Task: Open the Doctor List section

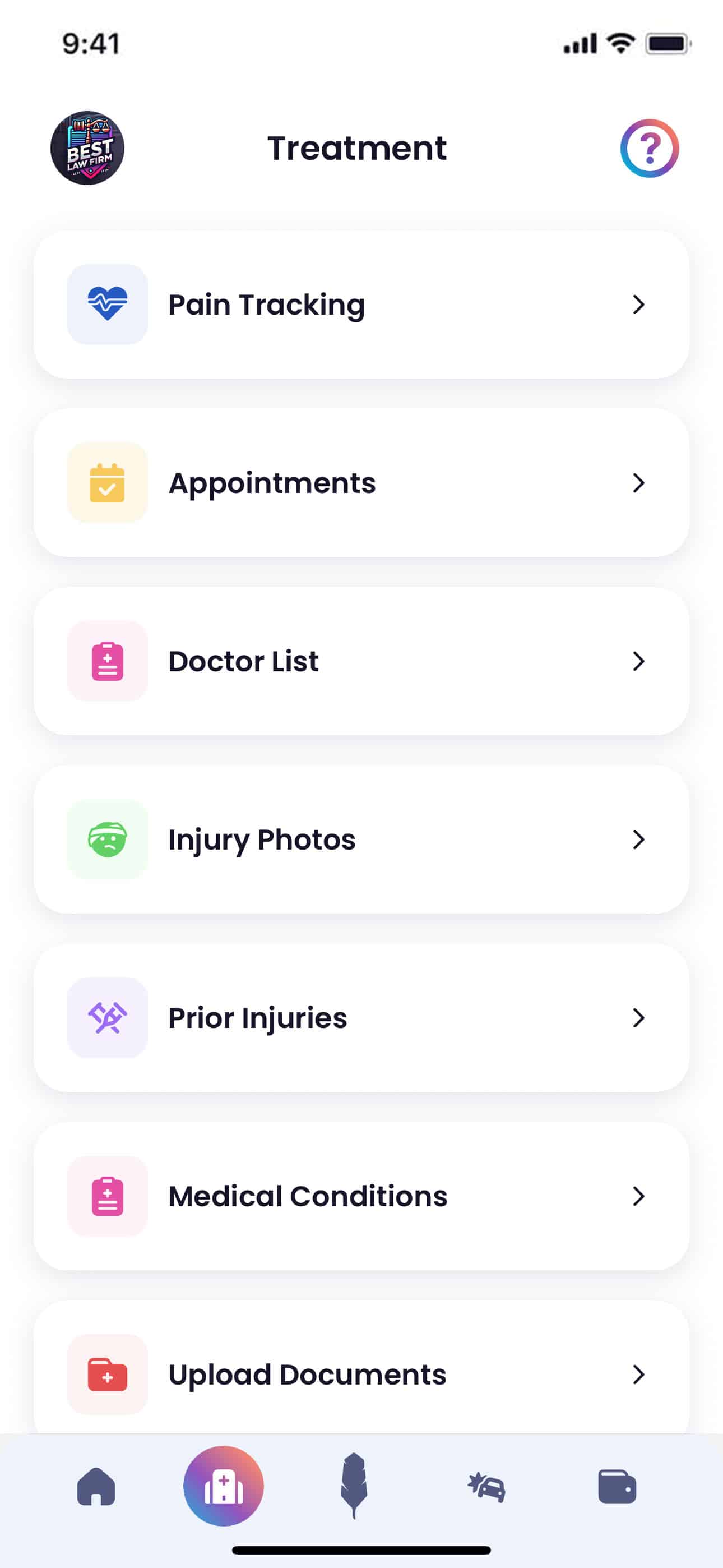Action: (x=361, y=661)
